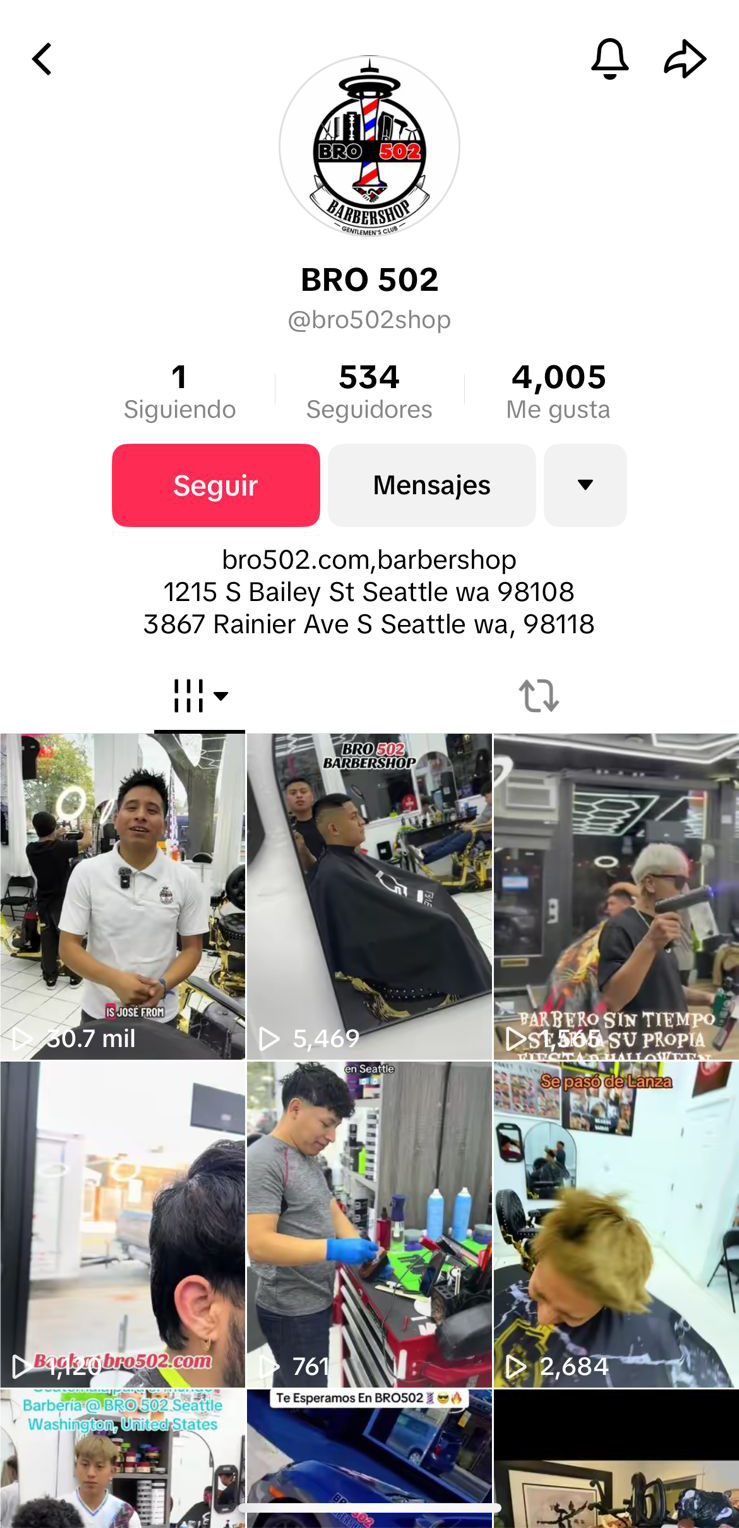Image resolution: width=739 pixels, height=1528 pixels.
Task: Play the video with 761 views
Action: (369, 1224)
